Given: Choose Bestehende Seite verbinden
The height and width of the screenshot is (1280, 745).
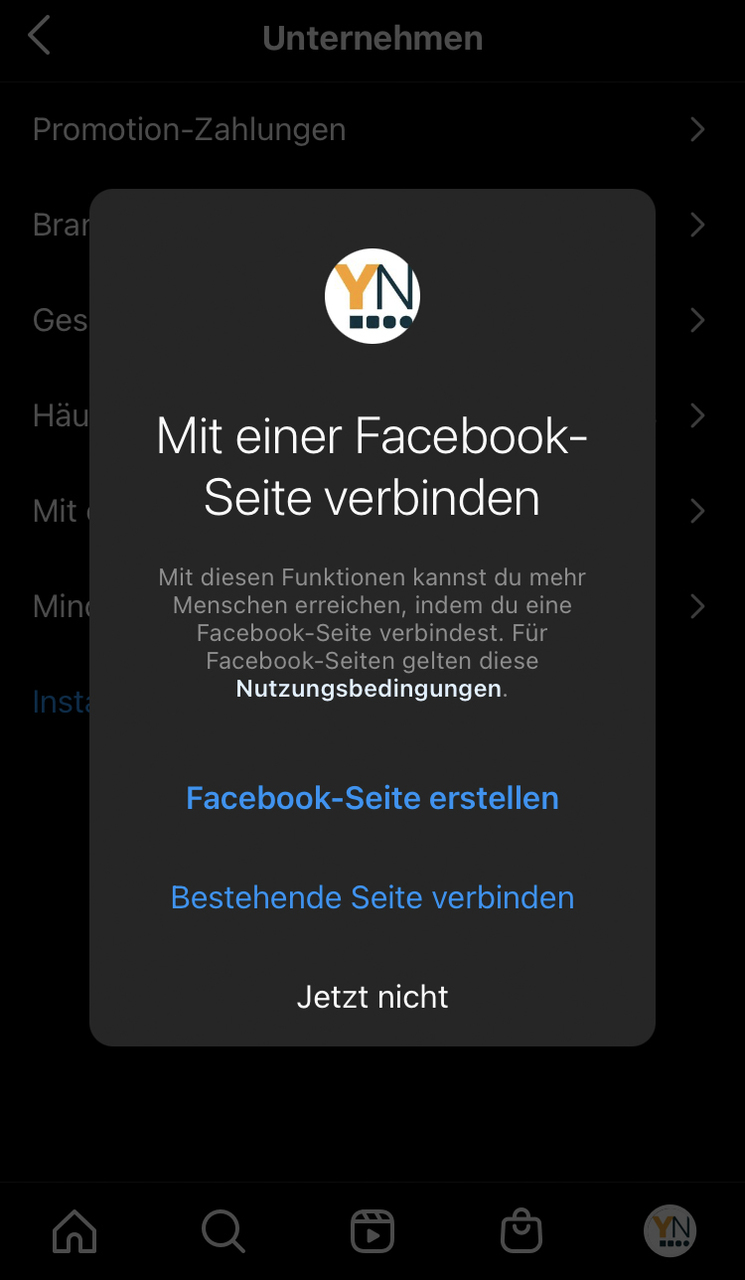Looking at the screenshot, I should (372, 897).
